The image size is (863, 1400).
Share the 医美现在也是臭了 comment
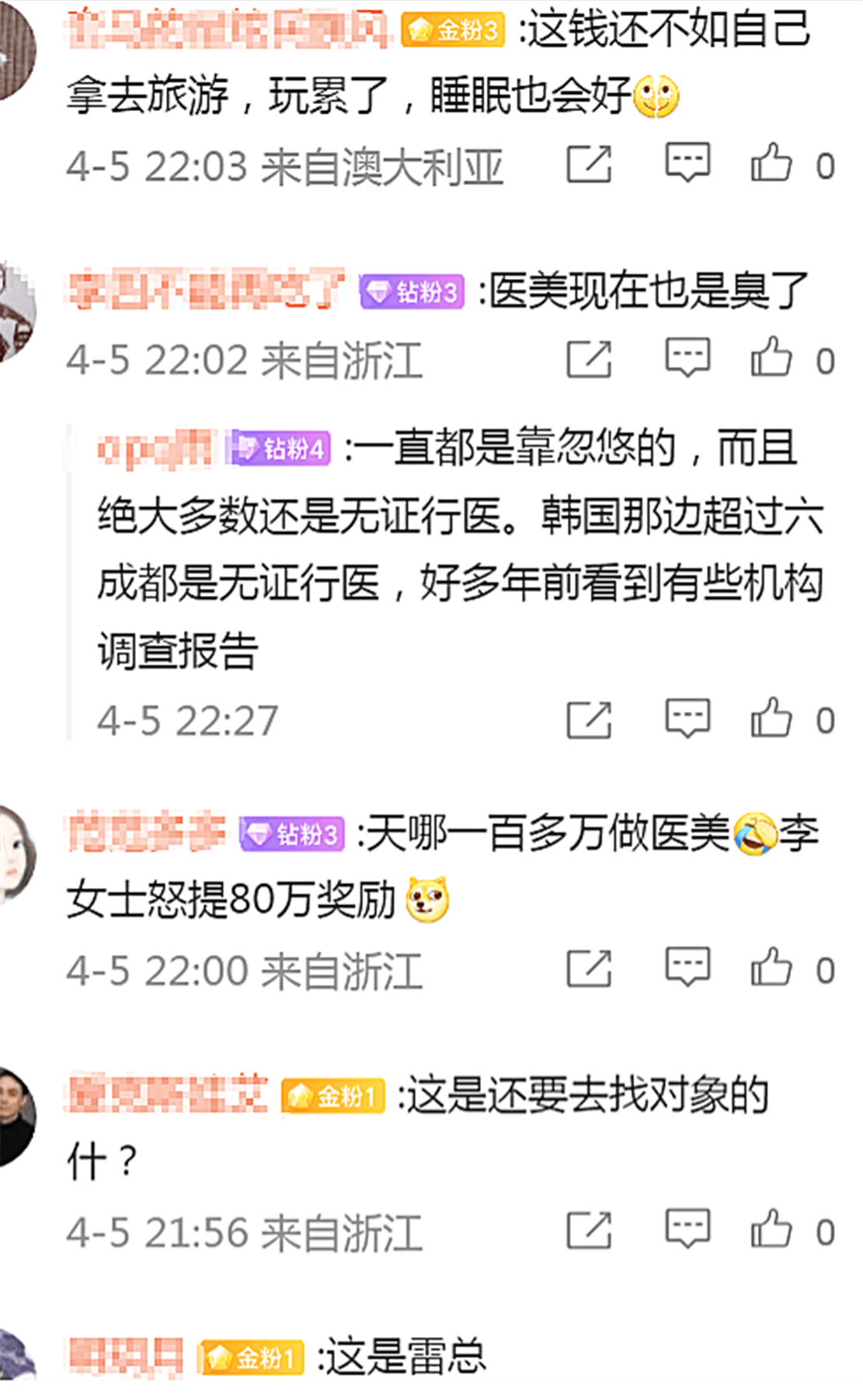(589, 359)
